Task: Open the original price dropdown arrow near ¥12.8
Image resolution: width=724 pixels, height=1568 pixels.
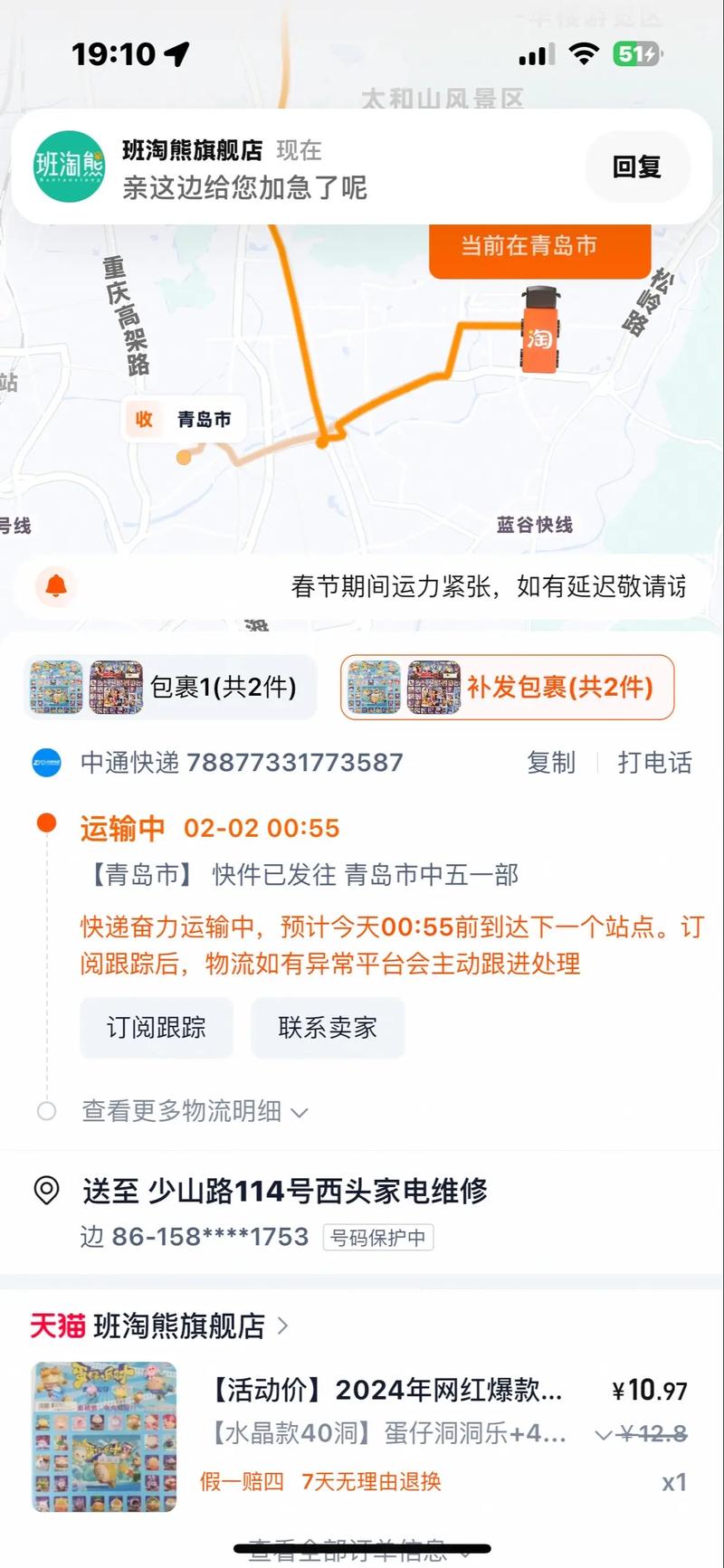Action: 602,1434
